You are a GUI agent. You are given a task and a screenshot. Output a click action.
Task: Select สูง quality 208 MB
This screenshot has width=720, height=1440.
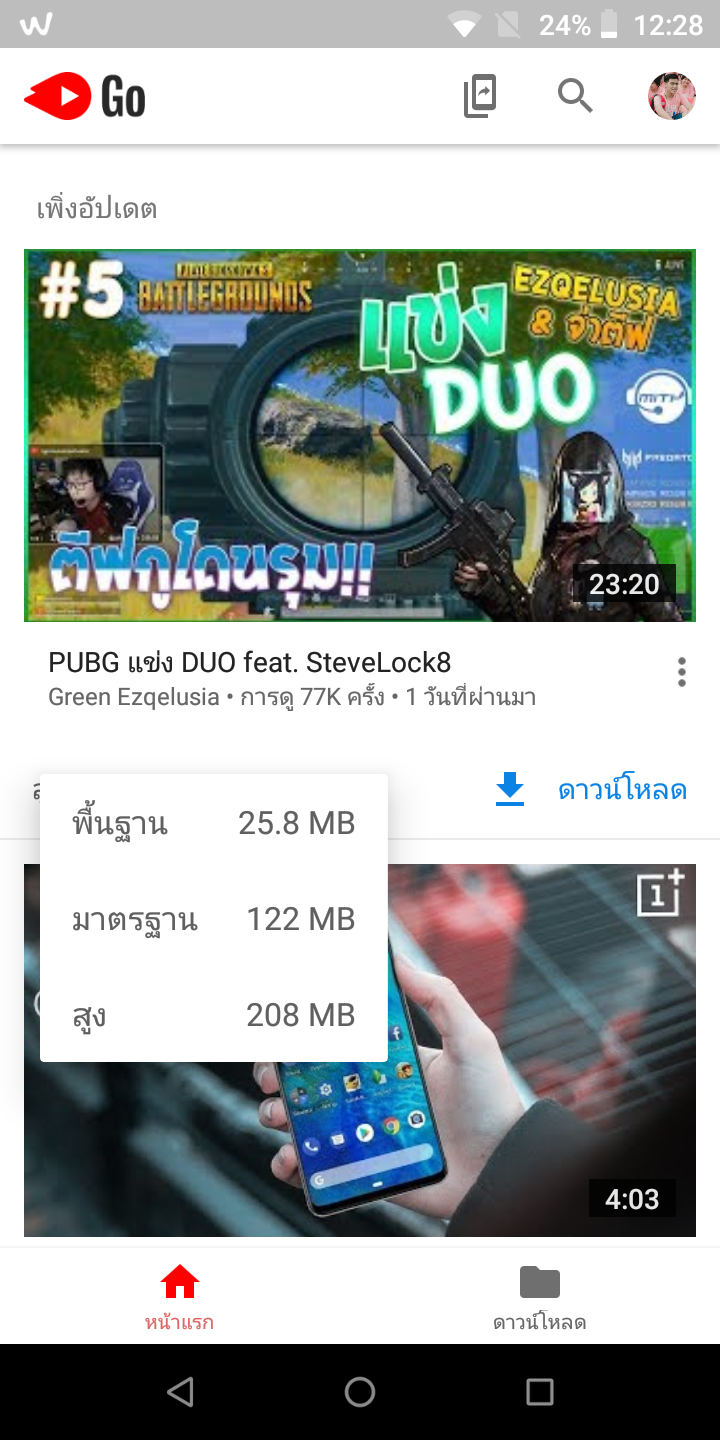click(x=214, y=1015)
